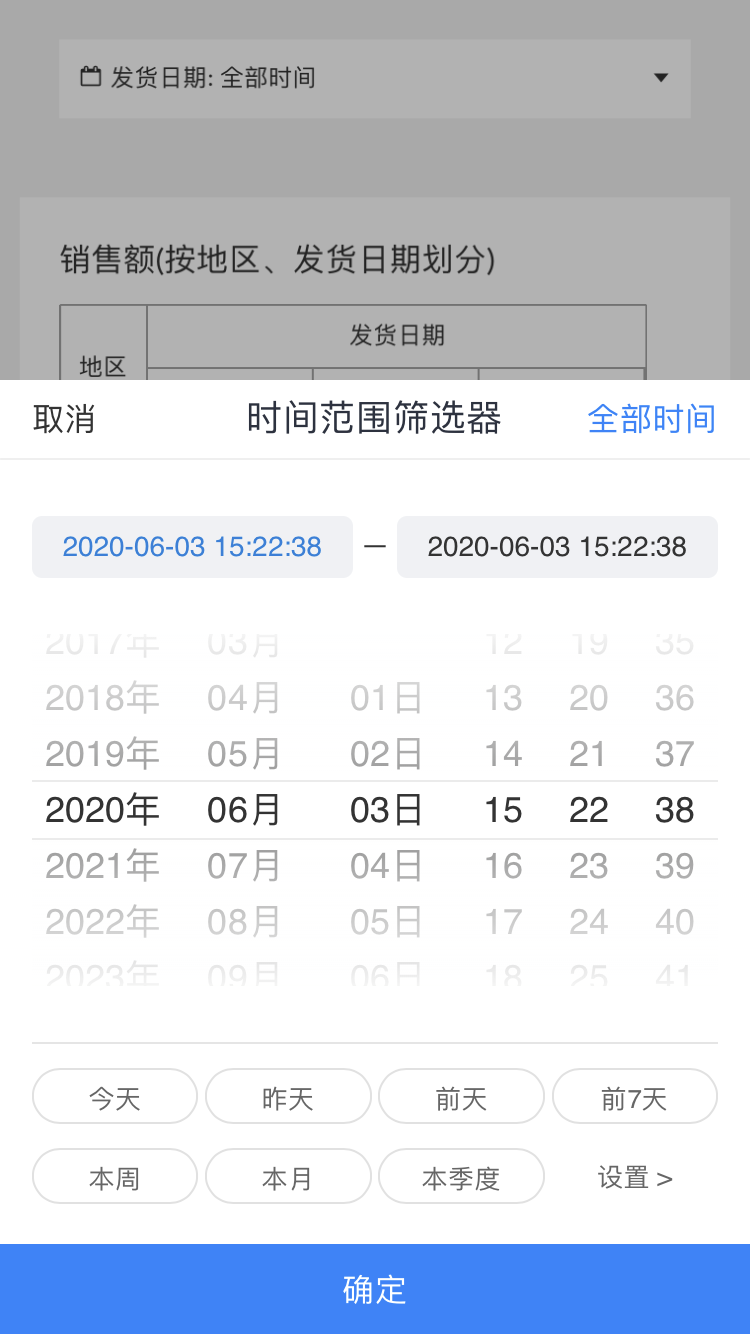This screenshot has height=1334, width=750.
Task: Pick 05月 in the month wheel
Action: [x=244, y=754]
